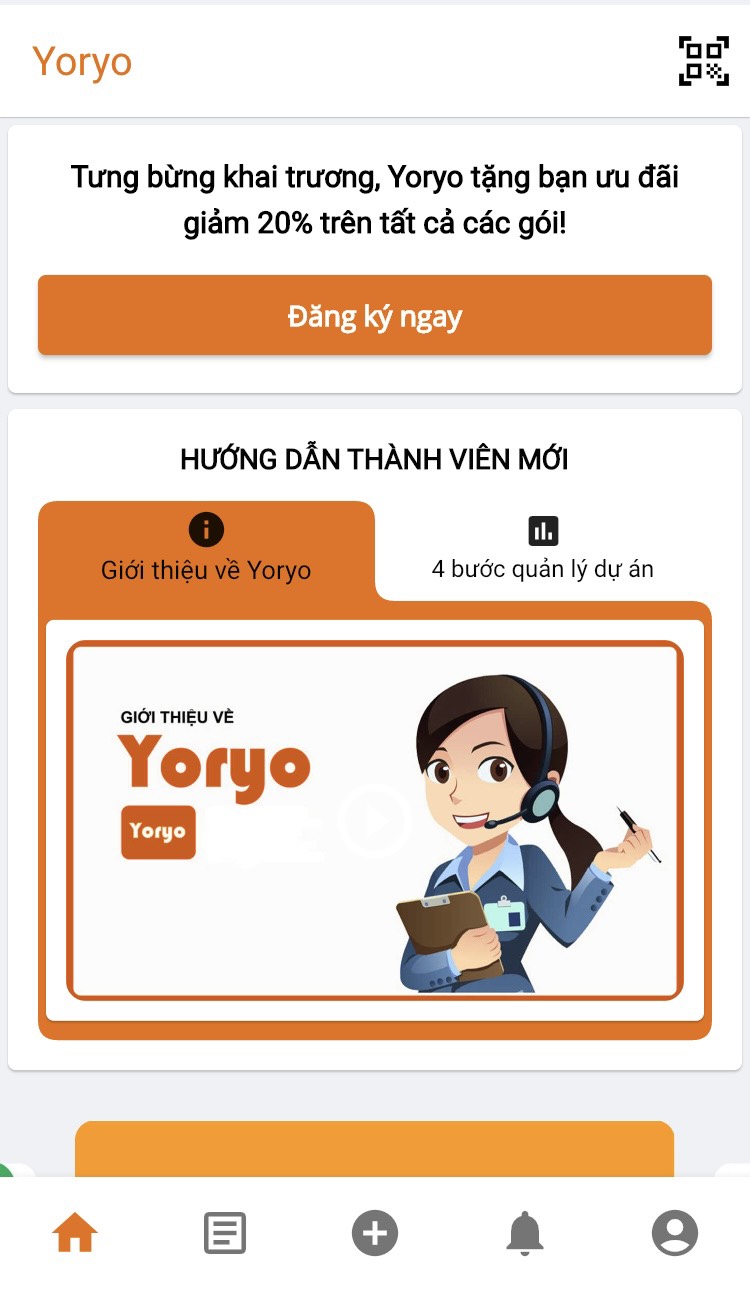This screenshot has width=750, height=1299.
Task: Open the account profile tab
Action: coord(675,1233)
